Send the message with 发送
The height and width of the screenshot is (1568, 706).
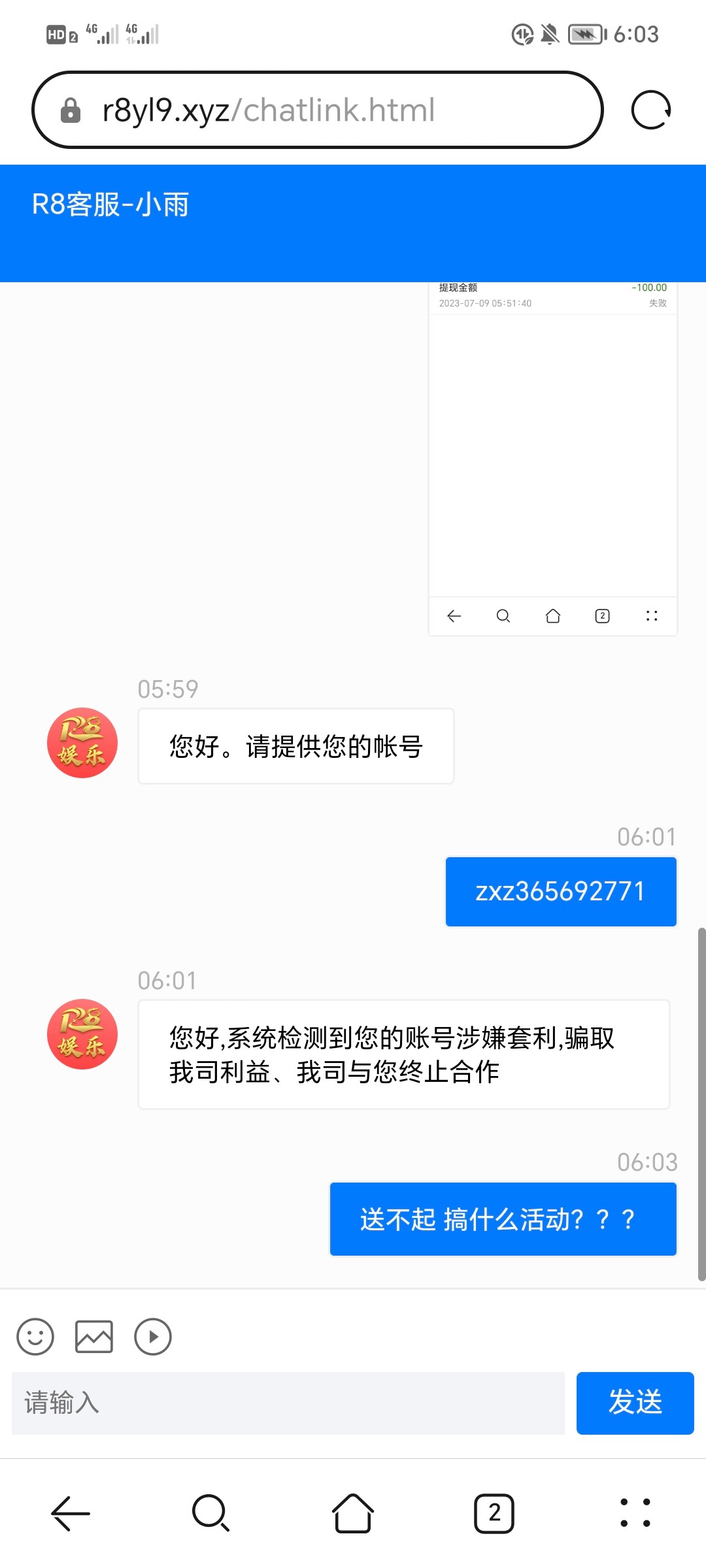pyautogui.click(x=635, y=1403)
